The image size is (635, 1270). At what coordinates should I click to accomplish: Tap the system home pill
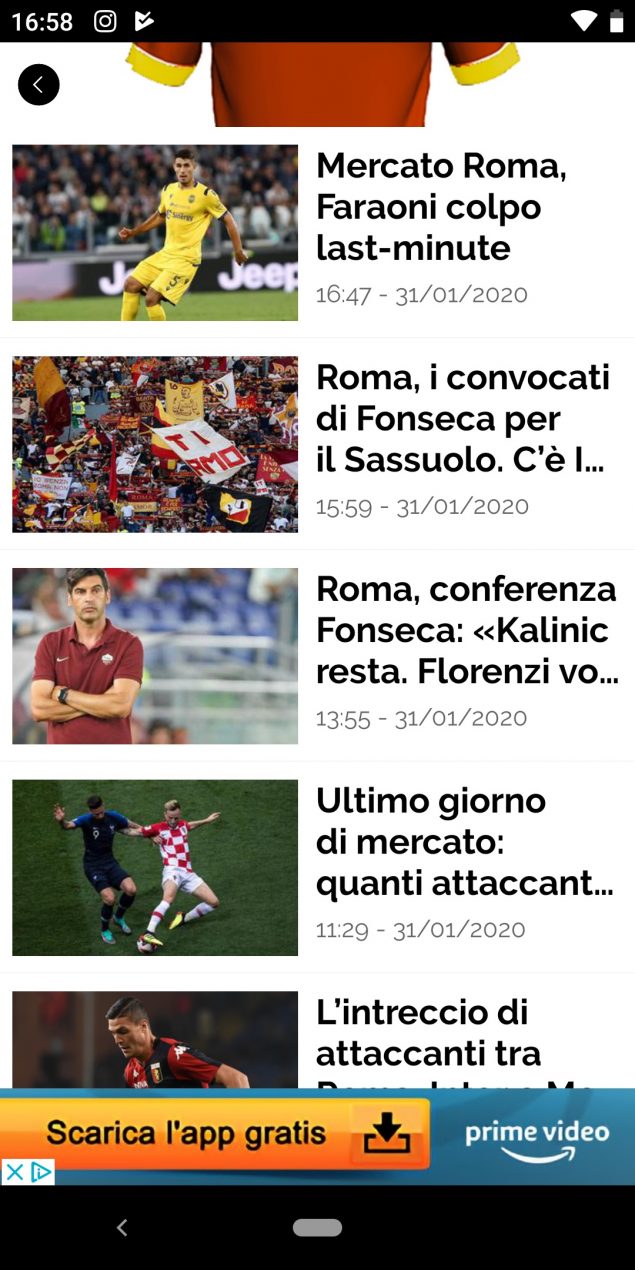click(317, 1227)
